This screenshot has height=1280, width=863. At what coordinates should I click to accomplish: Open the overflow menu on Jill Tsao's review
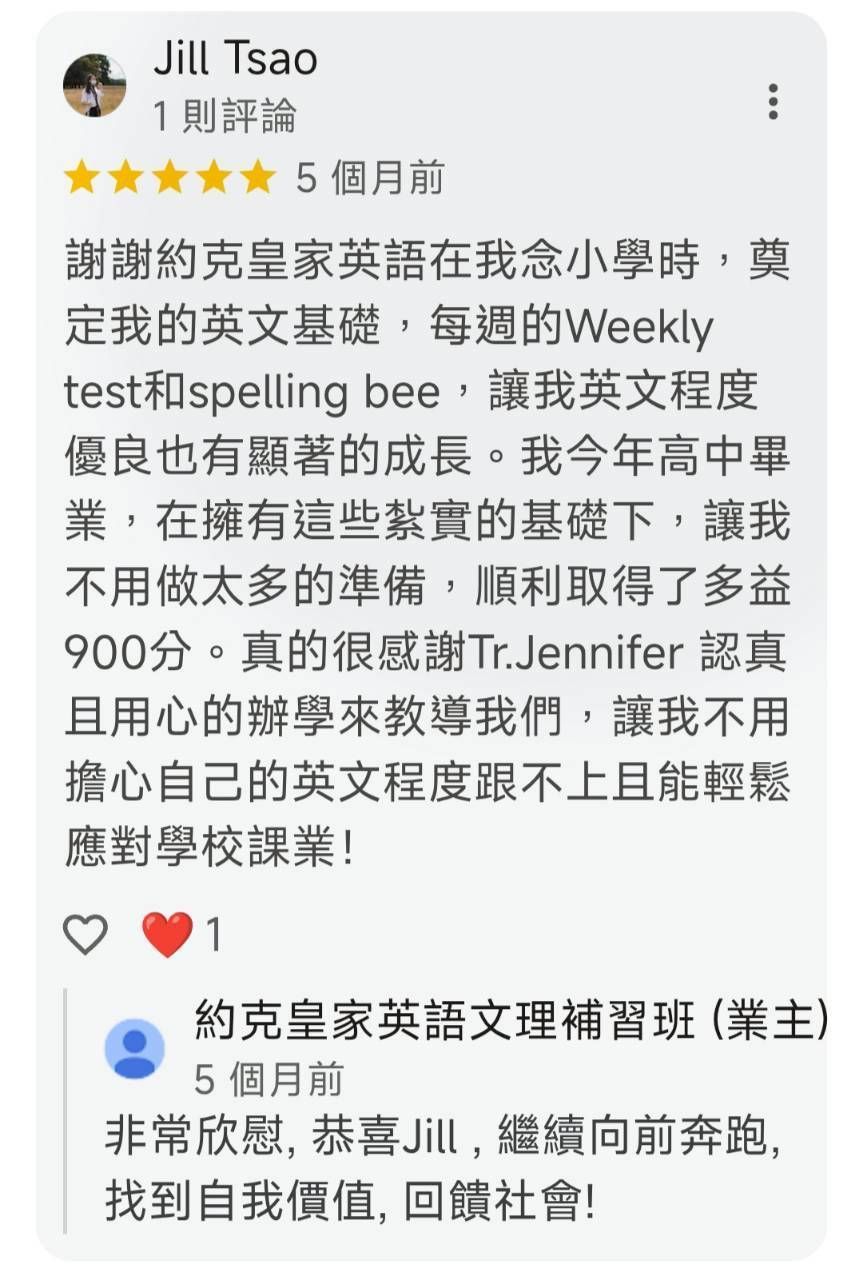(772, 101)
